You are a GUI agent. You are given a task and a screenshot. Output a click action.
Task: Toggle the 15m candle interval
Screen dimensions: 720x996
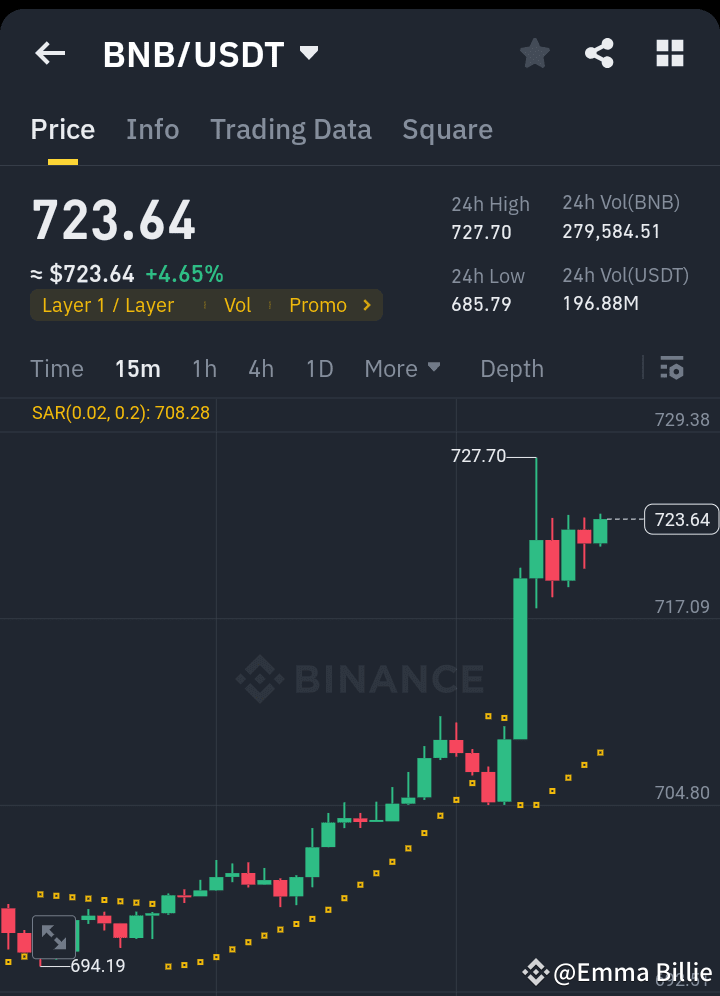pos(137,369)
